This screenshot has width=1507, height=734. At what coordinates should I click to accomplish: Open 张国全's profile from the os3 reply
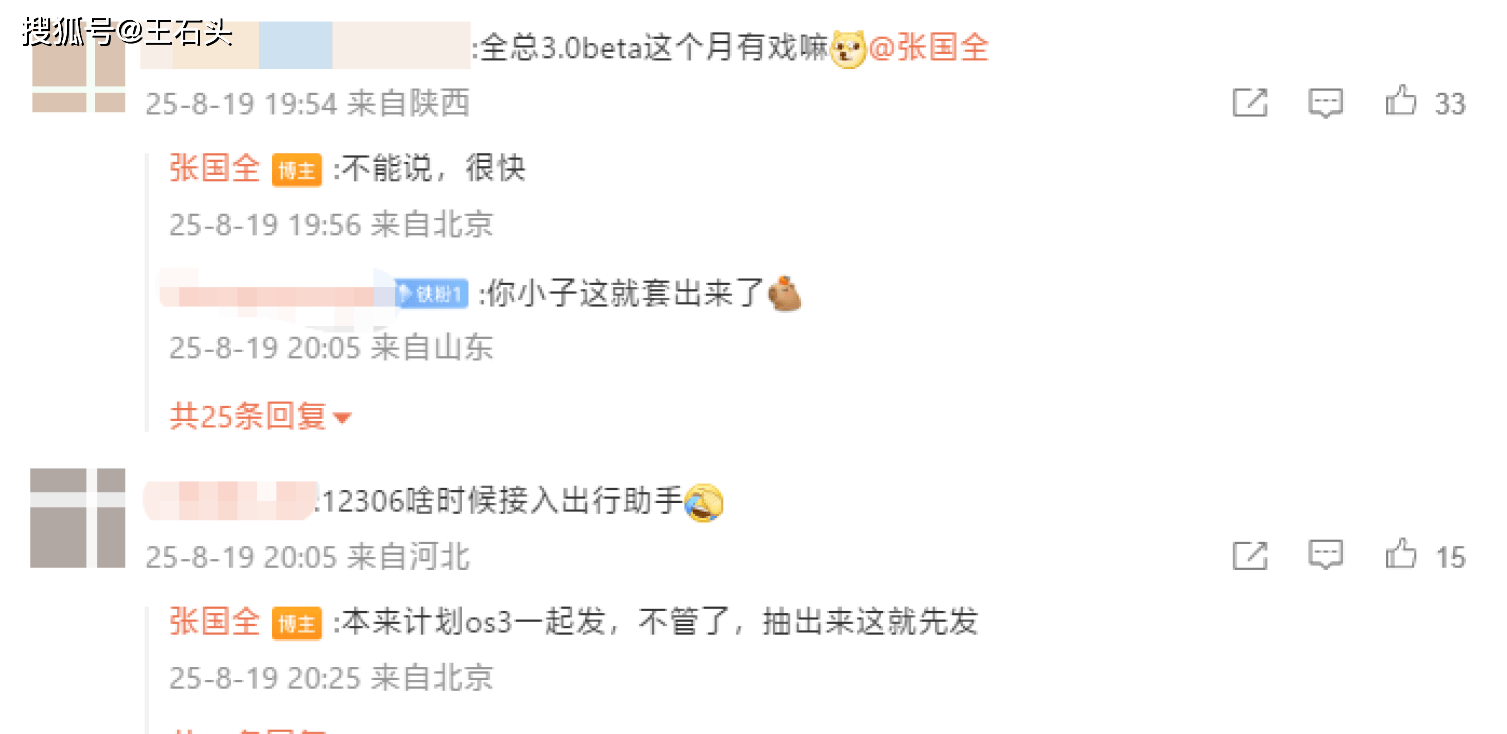click(x=215, y=621)
